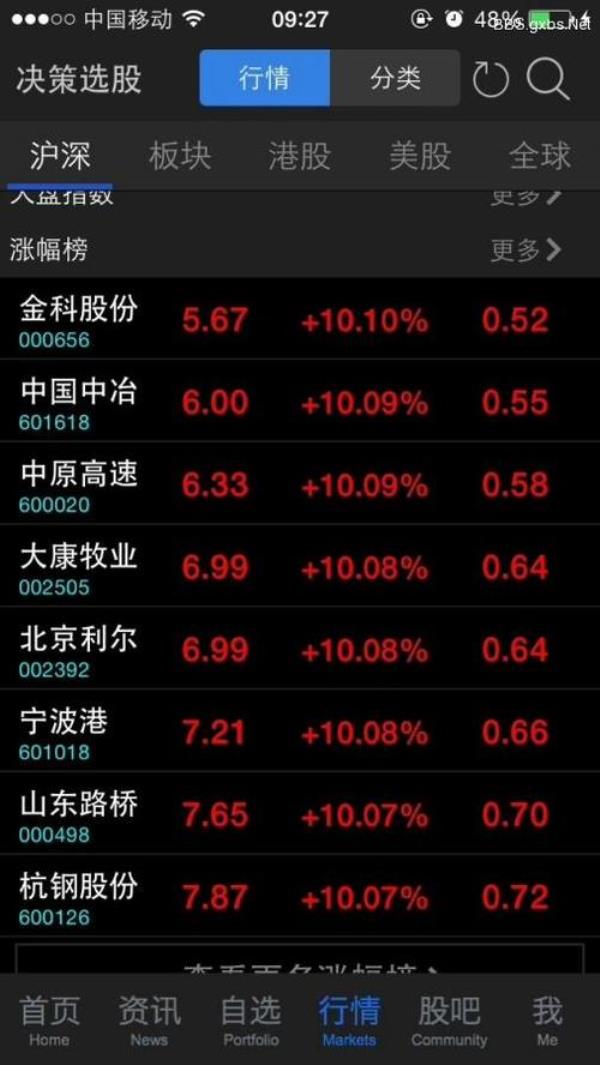The image size is (600, 1065).
Task: Select the 行情 segment
Action: point(265,78)
